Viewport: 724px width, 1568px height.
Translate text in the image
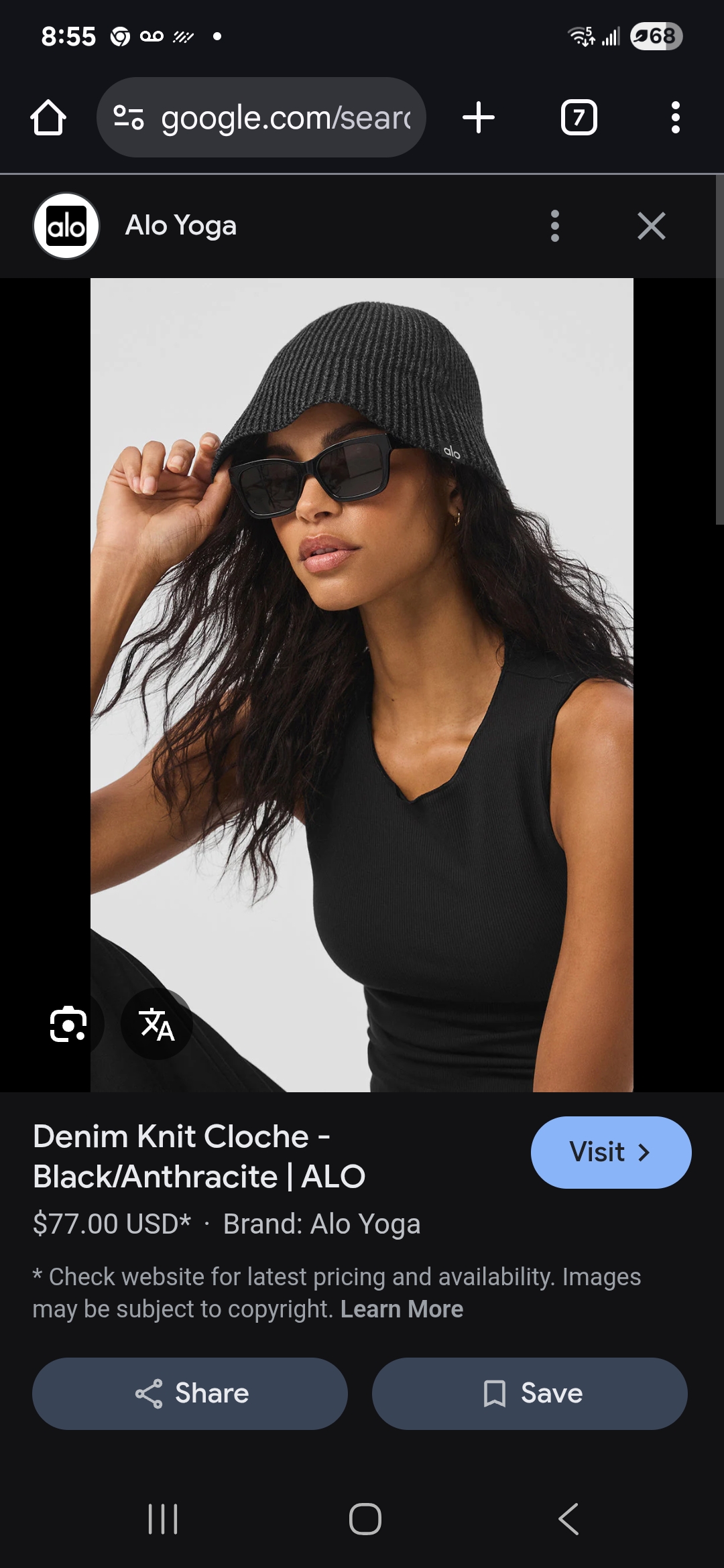157,1025
